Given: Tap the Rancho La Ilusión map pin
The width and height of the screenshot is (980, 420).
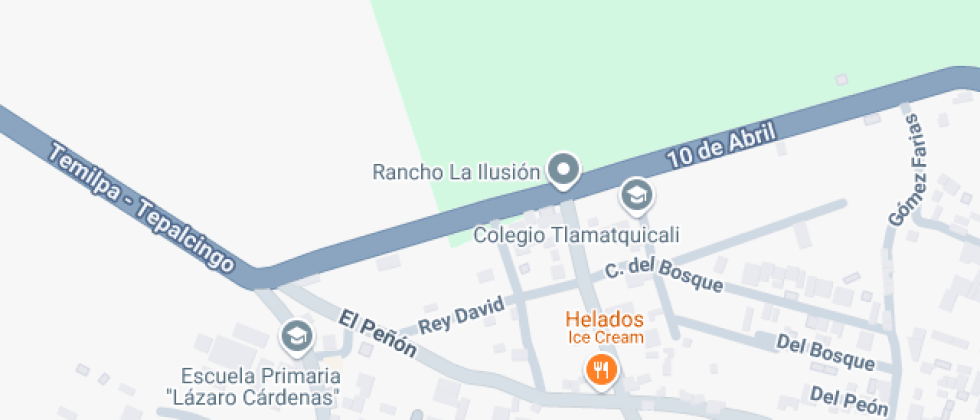Looking at the screenshot, I should coord(564,170).
